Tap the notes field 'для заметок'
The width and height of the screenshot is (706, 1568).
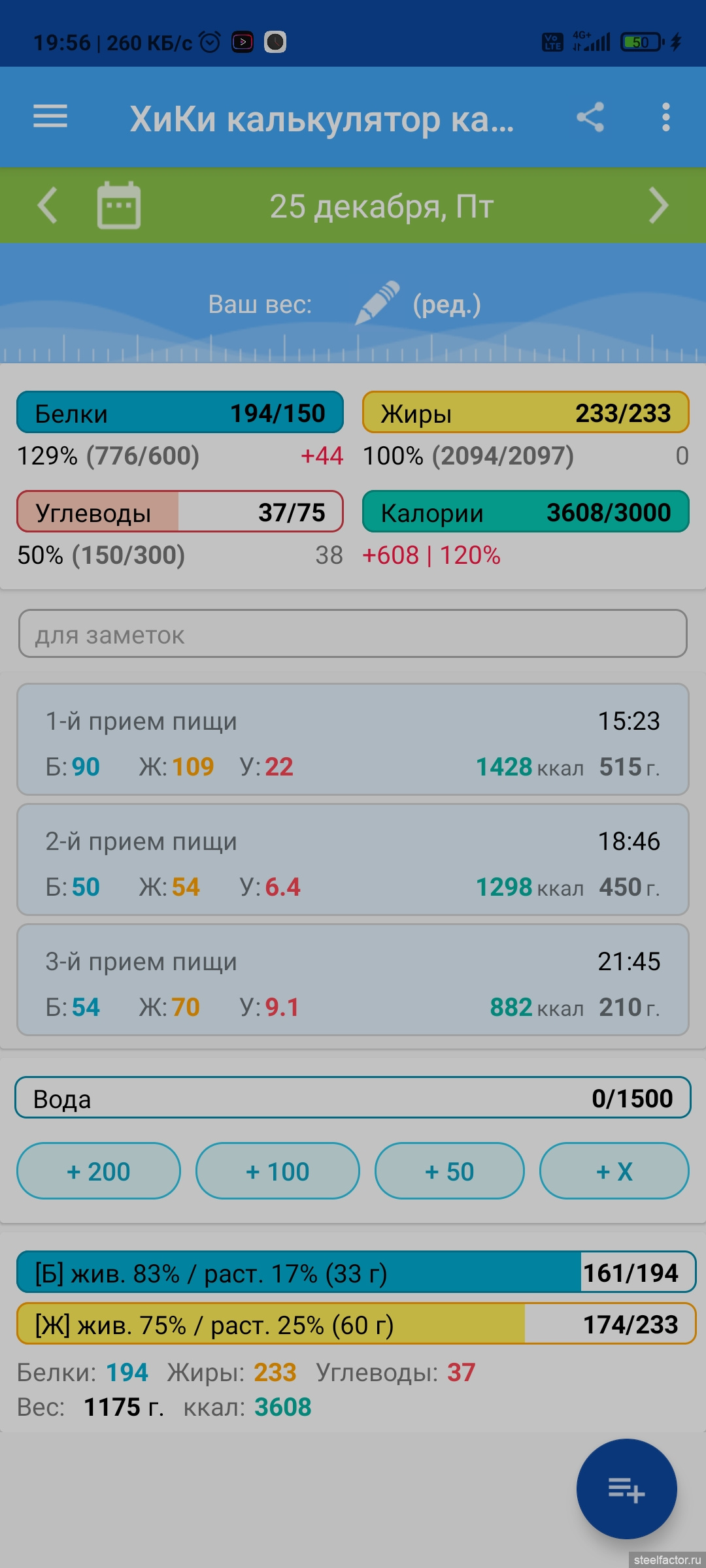[x=353, y=634]
